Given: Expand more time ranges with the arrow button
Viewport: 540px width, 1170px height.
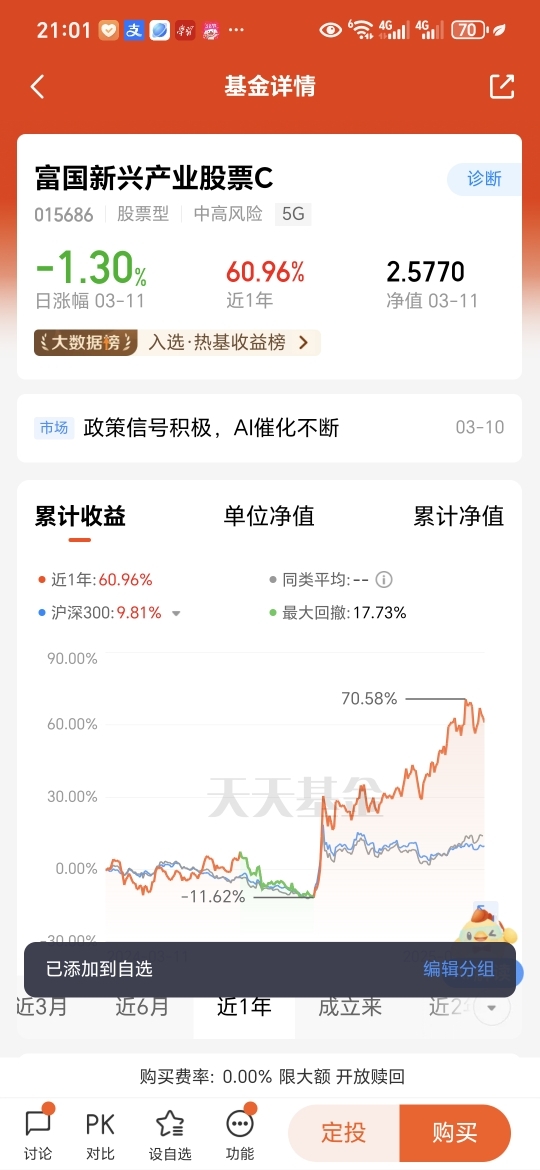Looking at the screenshot, I should pos(492,1007).
